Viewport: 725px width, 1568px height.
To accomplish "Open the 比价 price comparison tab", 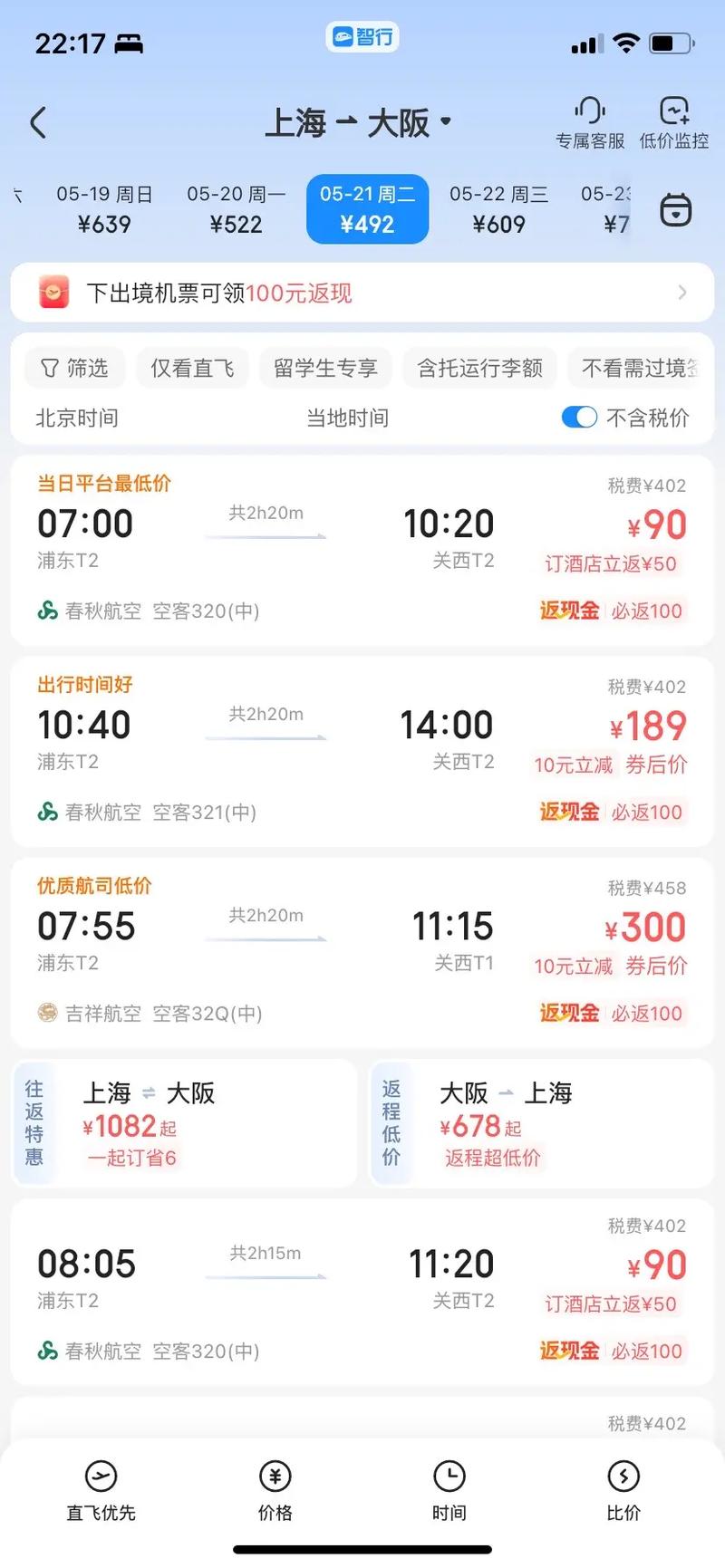I will (x=623, y=1490).
